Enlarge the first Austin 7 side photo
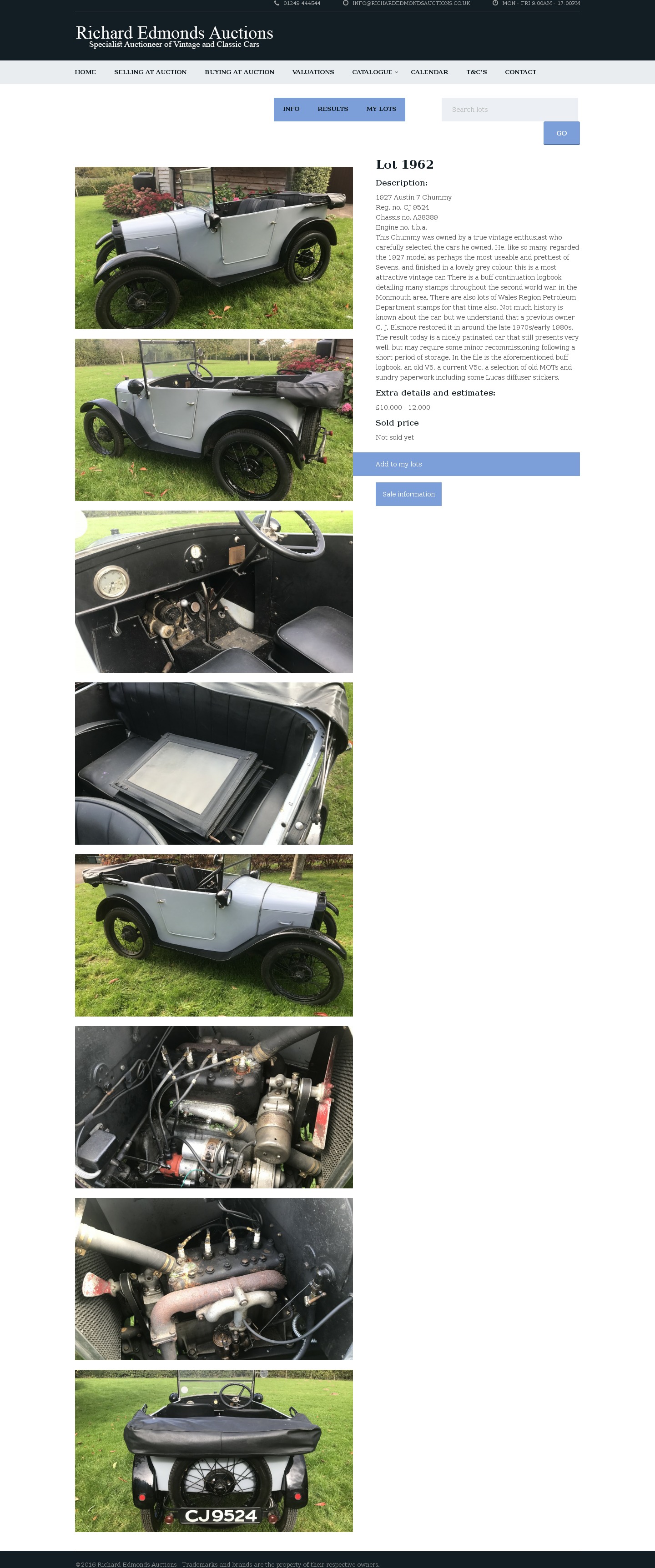This screenshot has width=655, height=1568. (214, 248)
